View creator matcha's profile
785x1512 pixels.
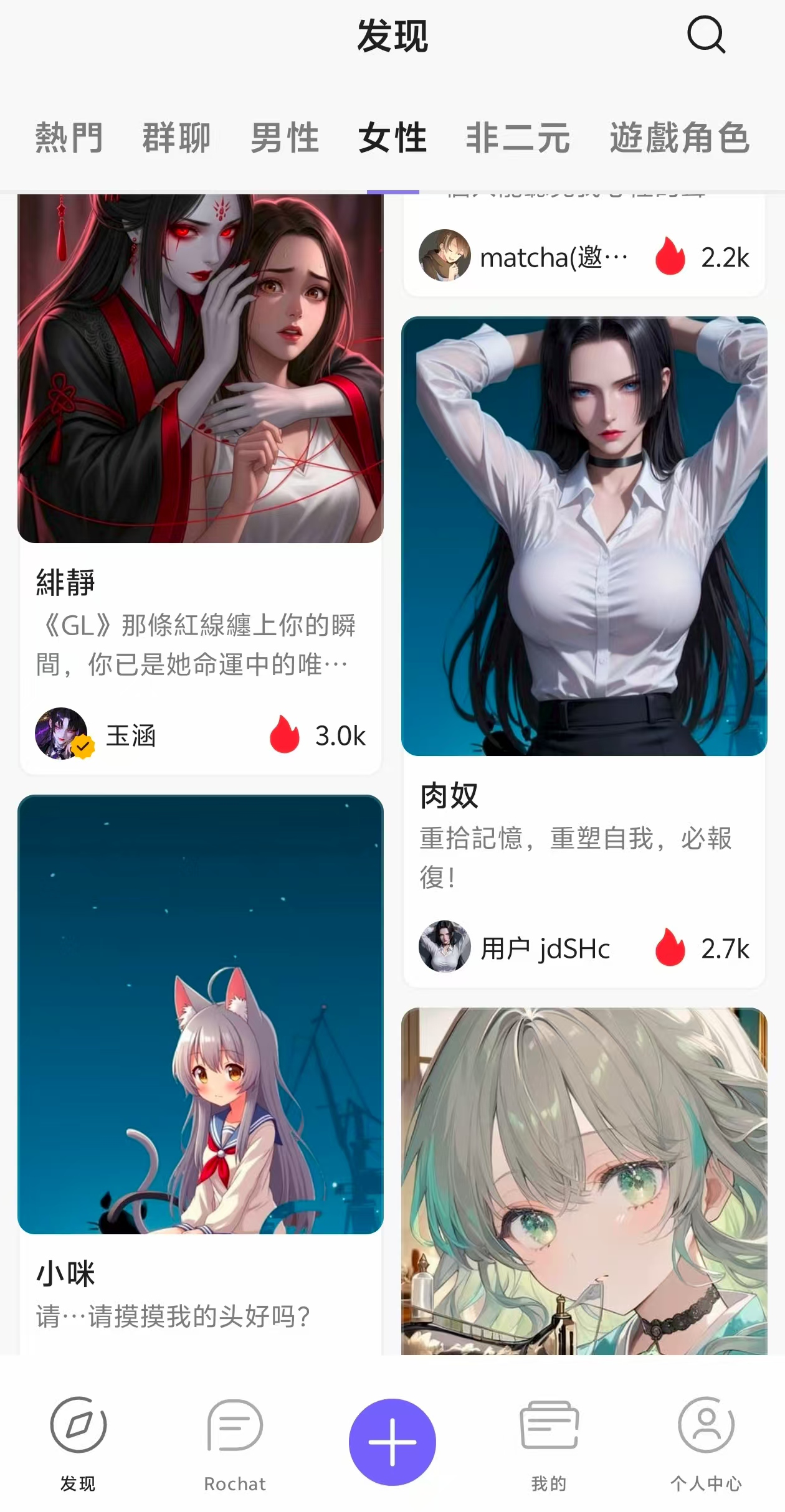coord(523,257)
